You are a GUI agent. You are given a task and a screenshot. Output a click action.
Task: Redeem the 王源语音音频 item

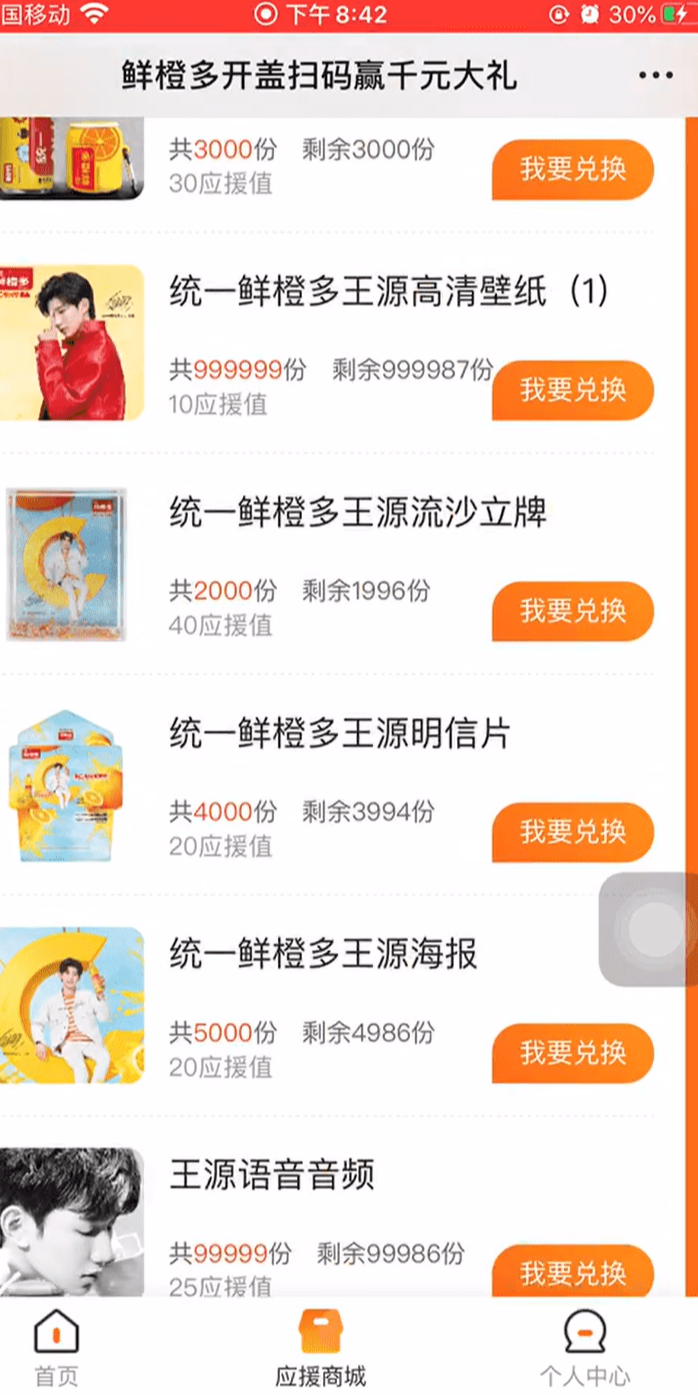[x=572, y=1272]
